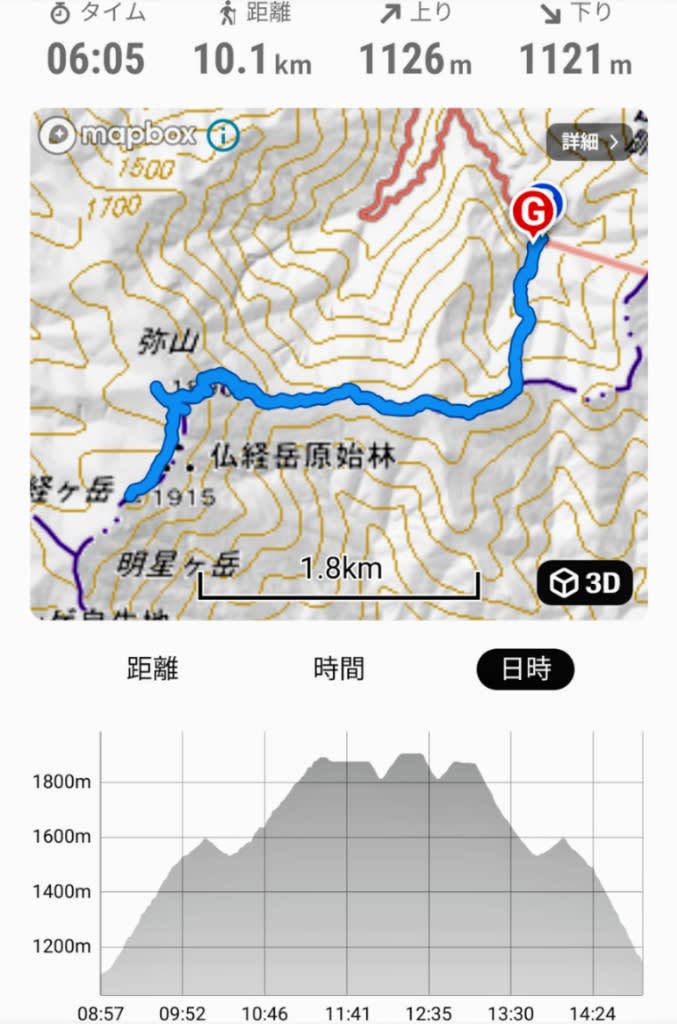Open map details with 詳細 button
677x1024 pixels.
[590, 141]
